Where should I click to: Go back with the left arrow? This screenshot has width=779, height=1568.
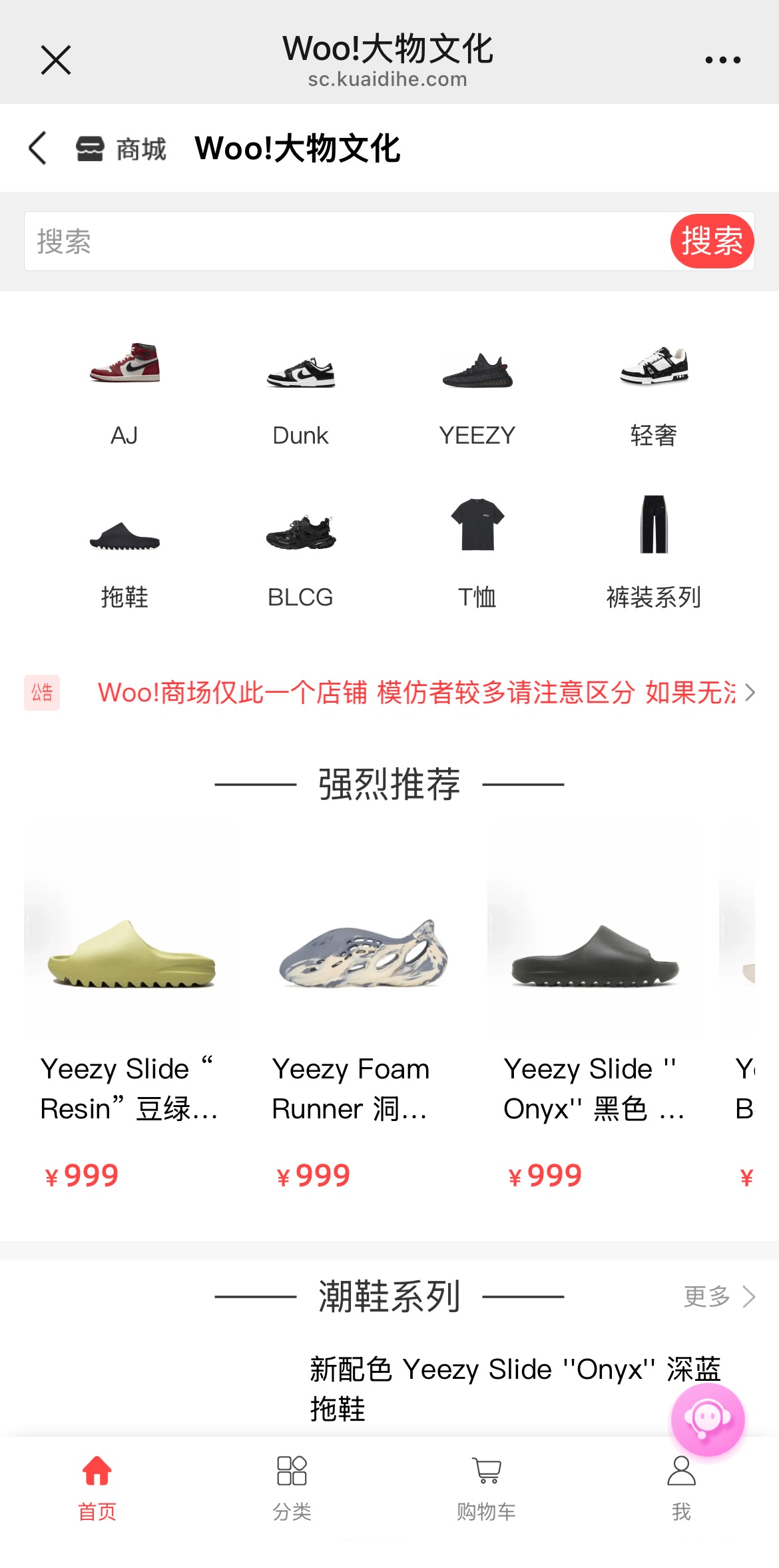click(x=38, y=148)
